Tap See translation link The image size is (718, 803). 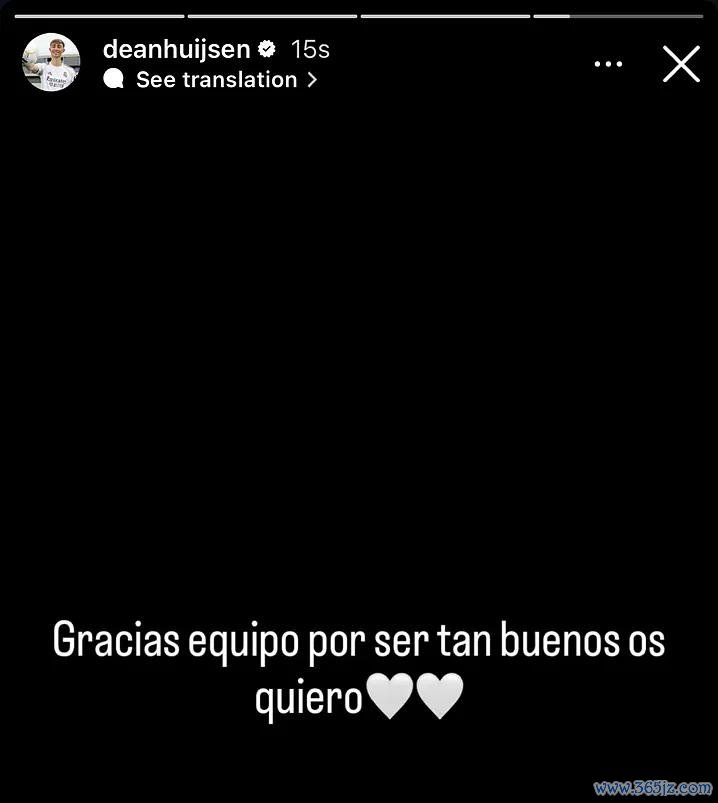(216, 80)
